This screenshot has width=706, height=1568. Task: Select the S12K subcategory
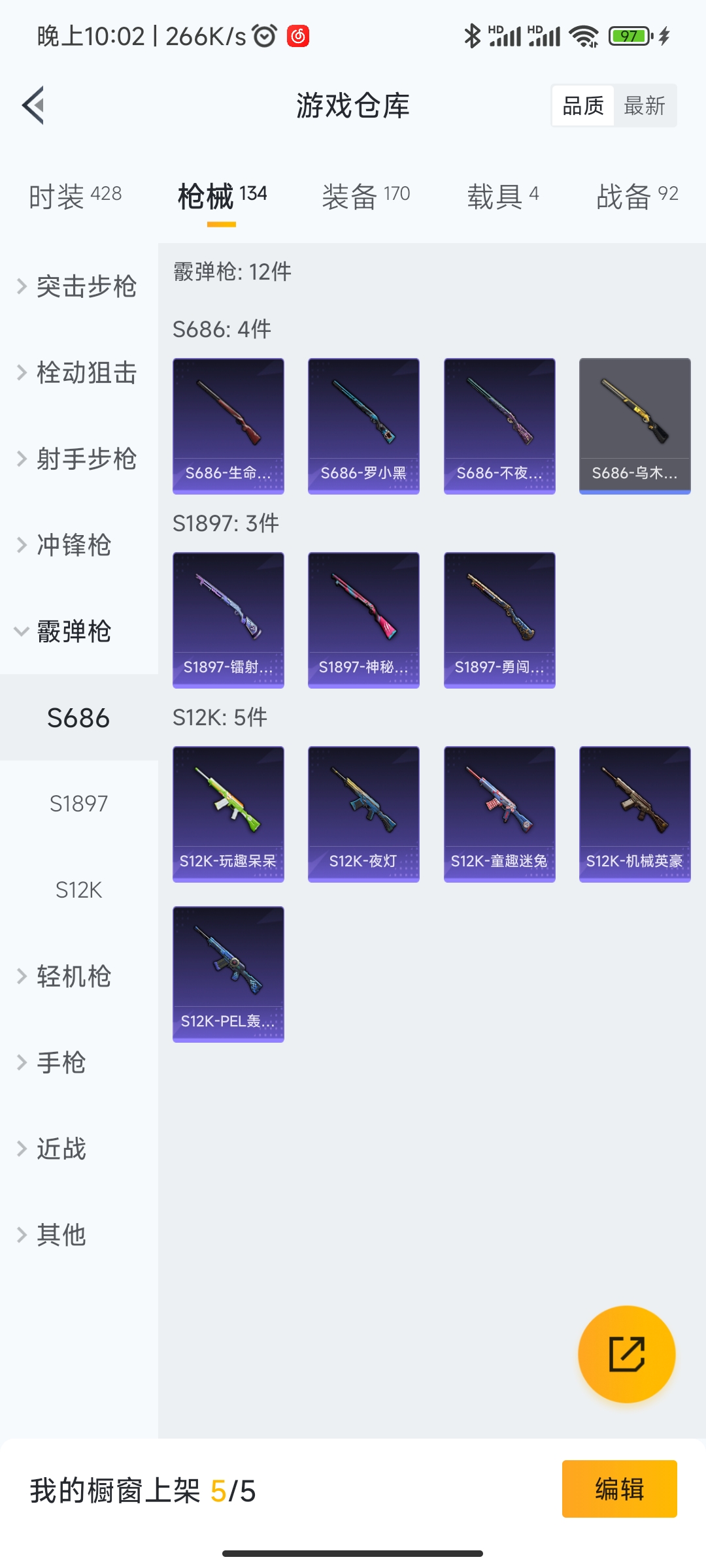point(78,890)
